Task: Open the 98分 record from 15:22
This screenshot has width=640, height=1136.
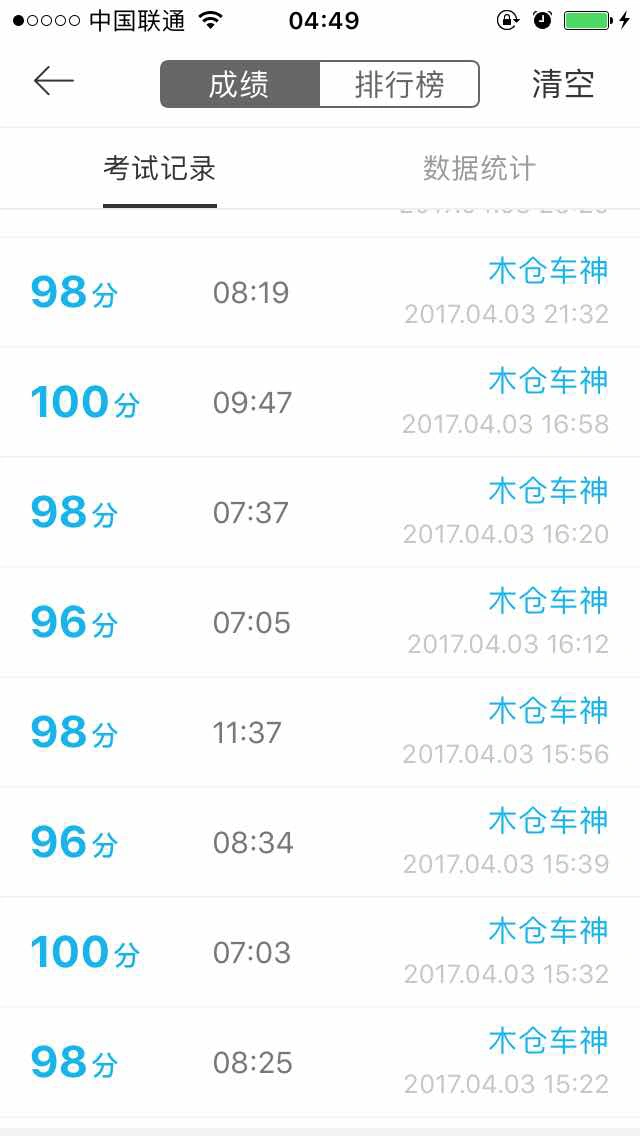Action: [320, 1062]
